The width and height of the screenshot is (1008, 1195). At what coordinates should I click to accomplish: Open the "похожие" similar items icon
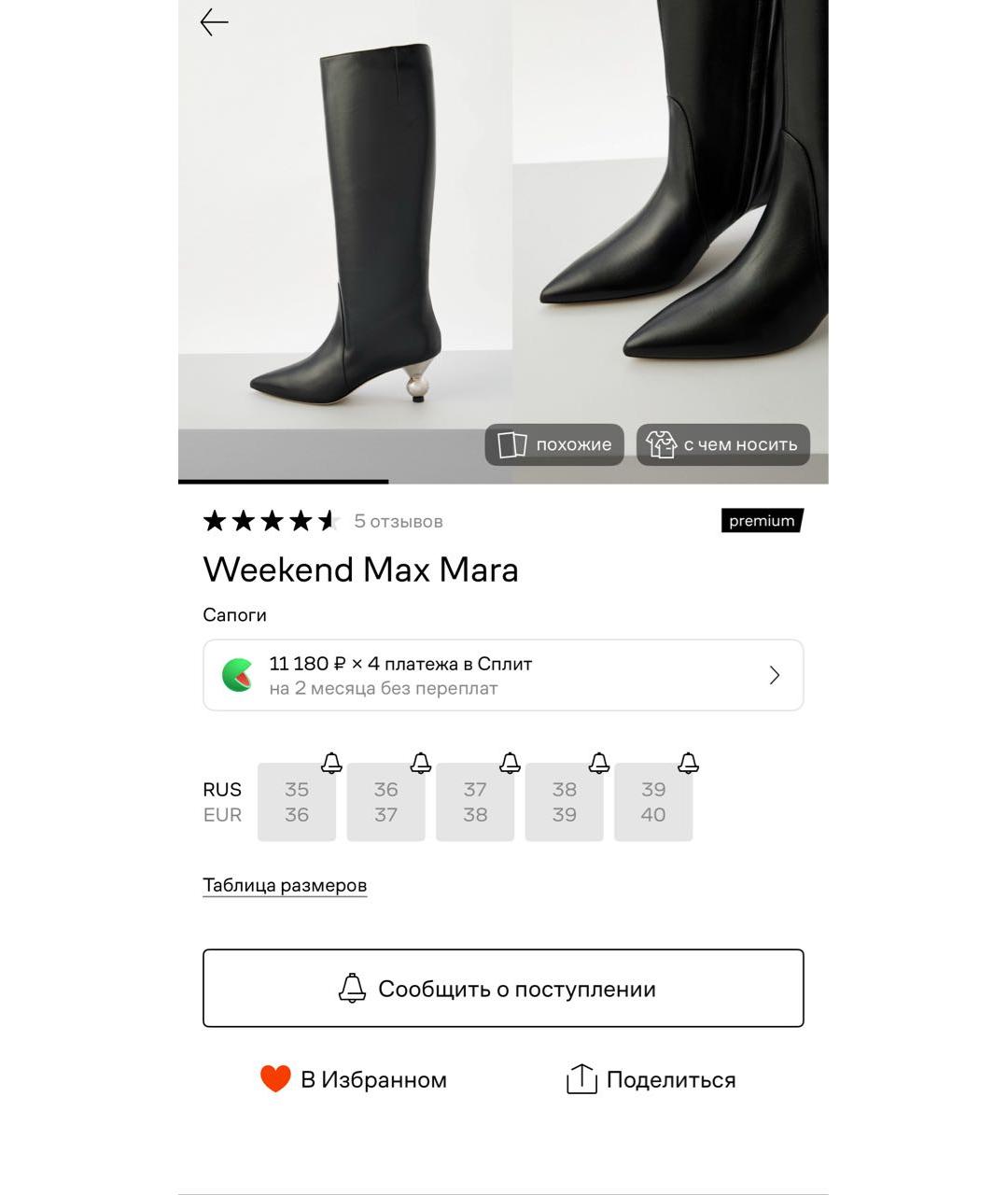pos(511,444)
